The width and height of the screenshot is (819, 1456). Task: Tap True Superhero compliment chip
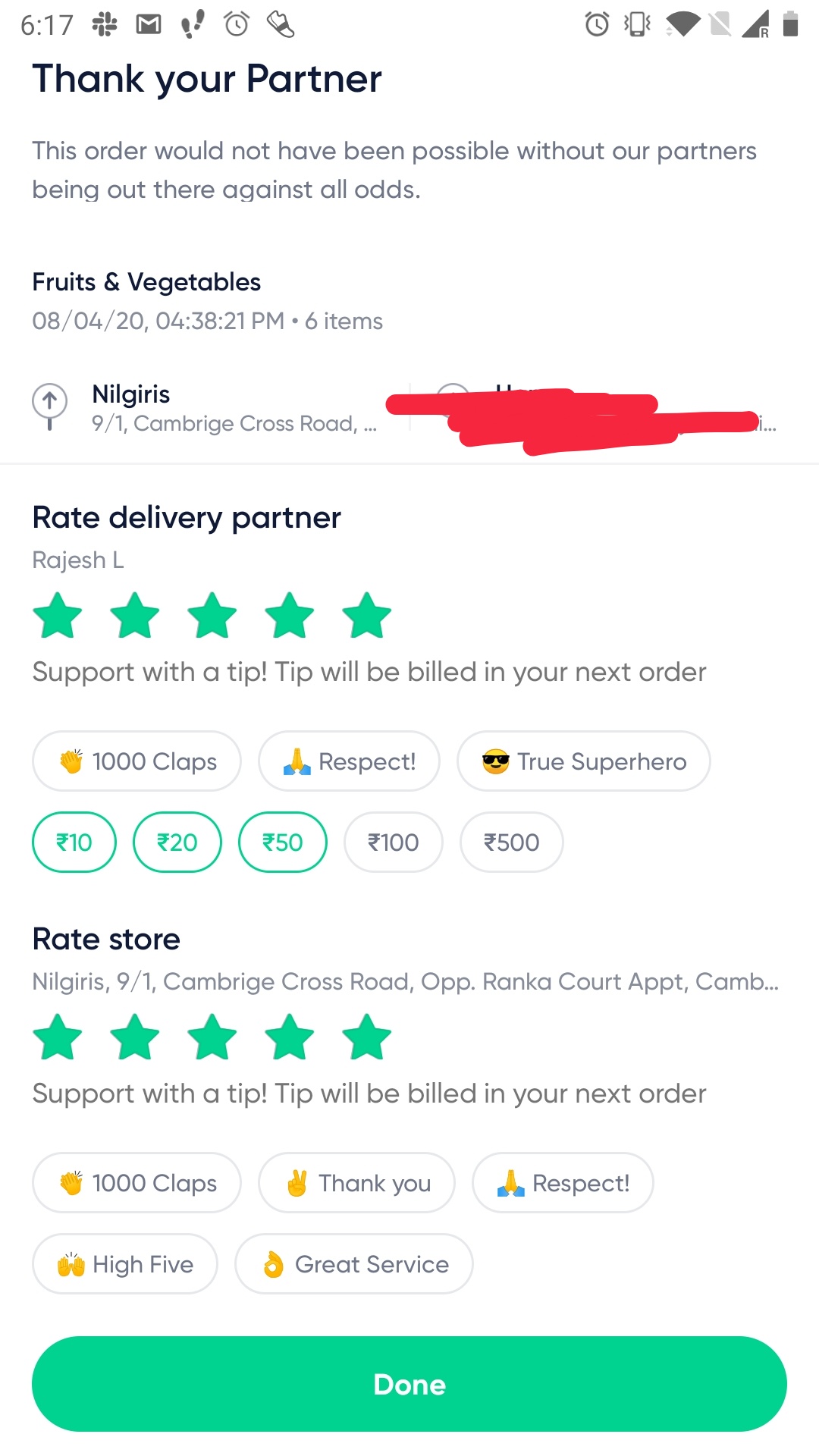[584, 761]
